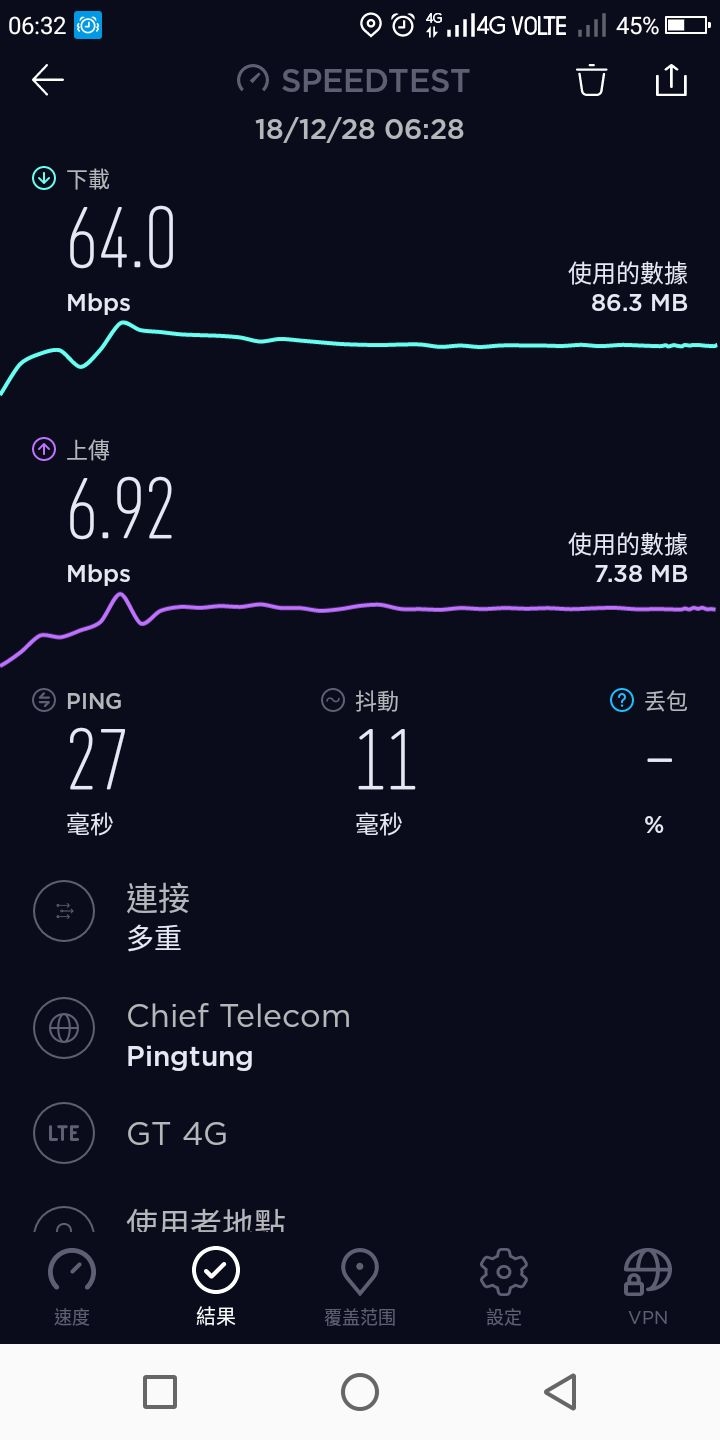Select the 結果 tab
This screenshot has width=720, height=1440.
(x=216, y=1286)
